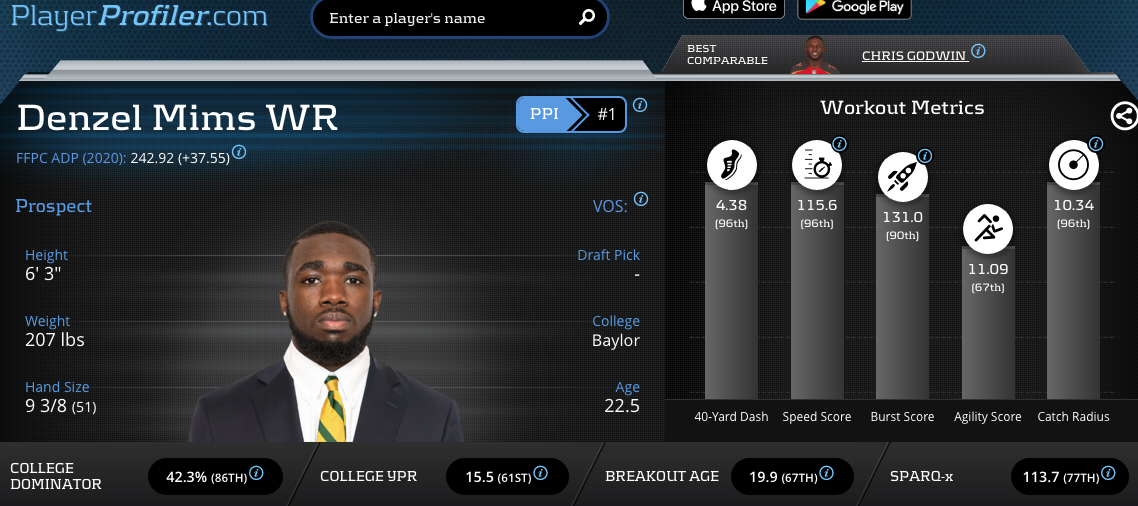Show info for Burst Score metric
Screen dimensions: 1138x506
(925, 156)
